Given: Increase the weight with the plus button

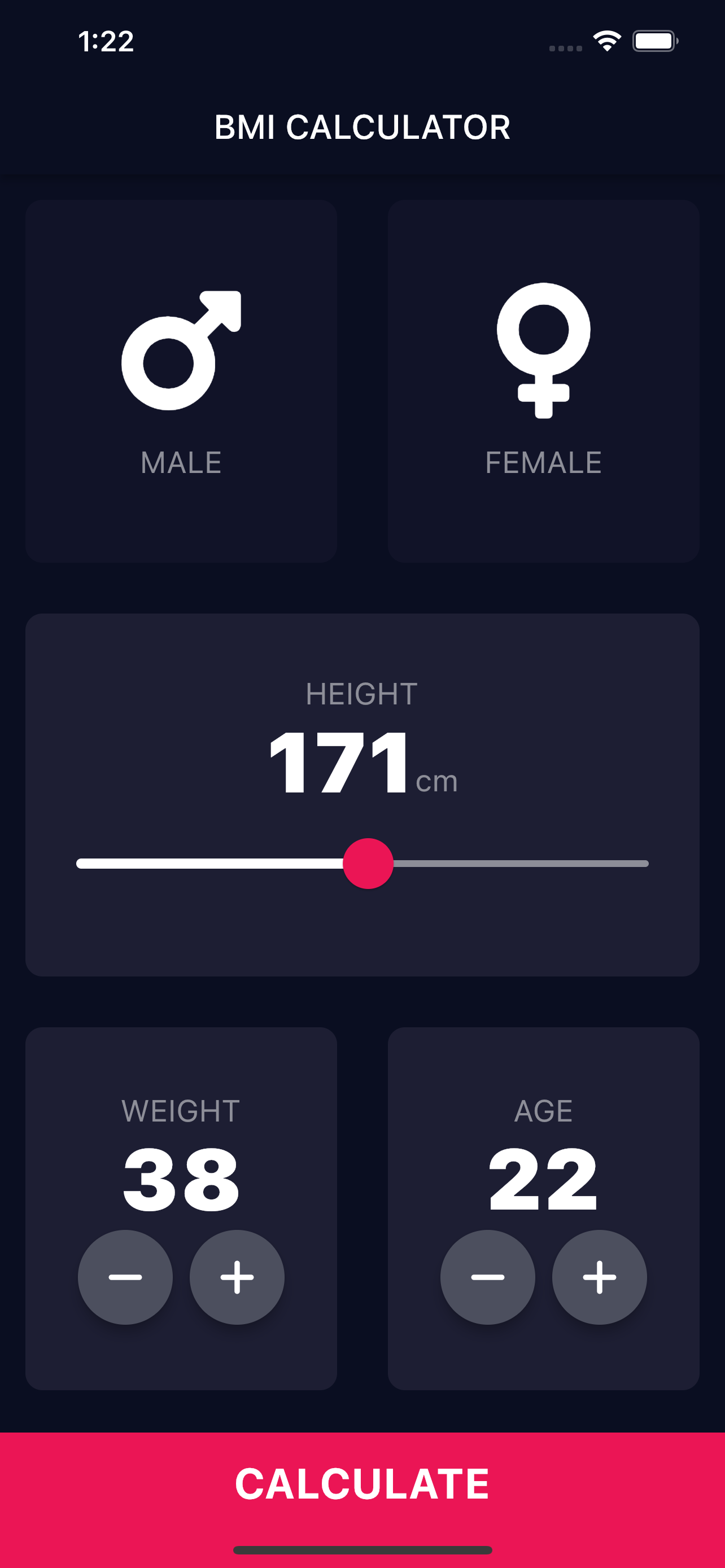Looking at the screenshot, I should [x=237, y=1277].
